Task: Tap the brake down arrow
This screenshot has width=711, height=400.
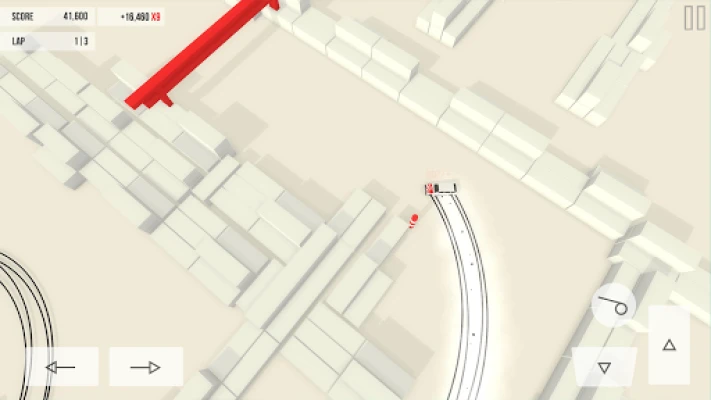Action: coord(604,367)
